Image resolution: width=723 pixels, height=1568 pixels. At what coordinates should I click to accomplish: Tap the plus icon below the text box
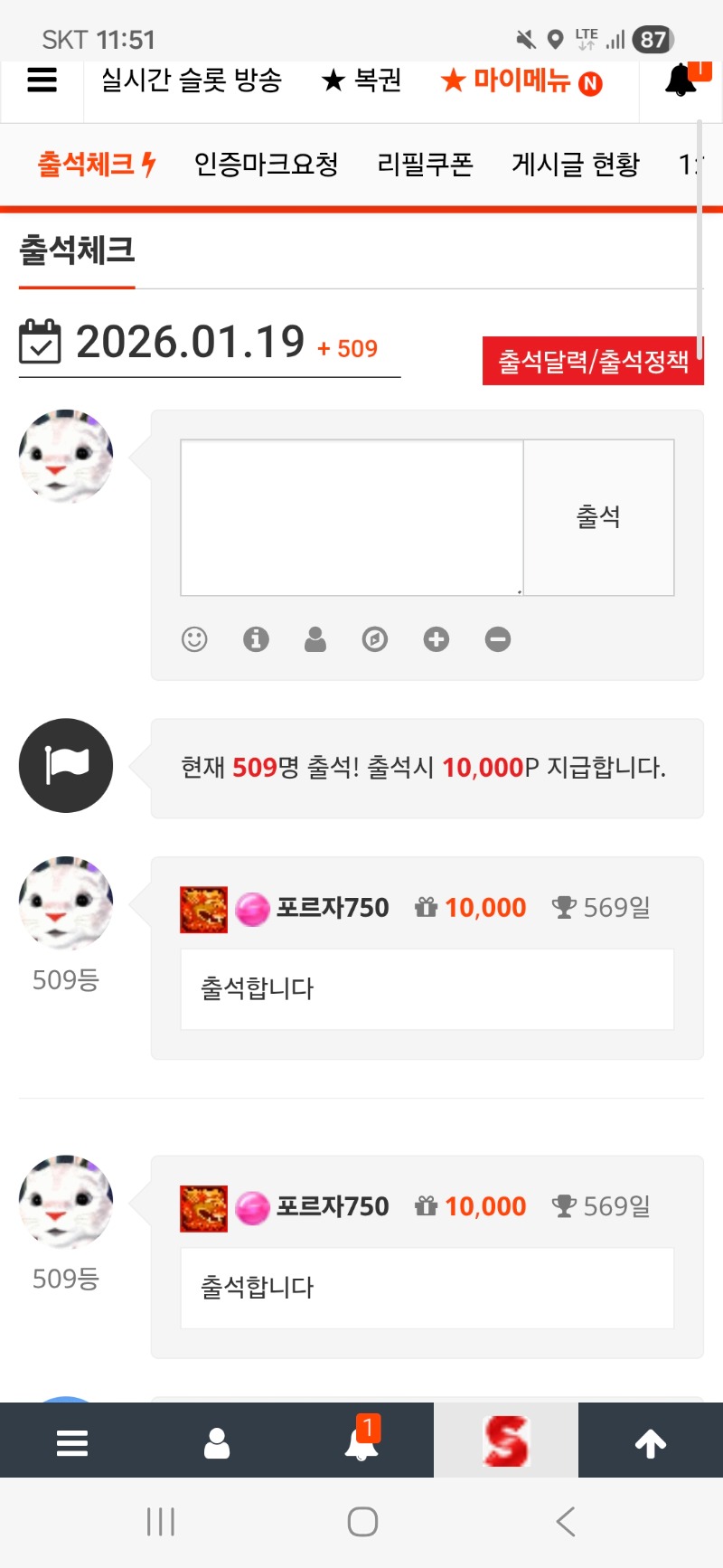437,639
